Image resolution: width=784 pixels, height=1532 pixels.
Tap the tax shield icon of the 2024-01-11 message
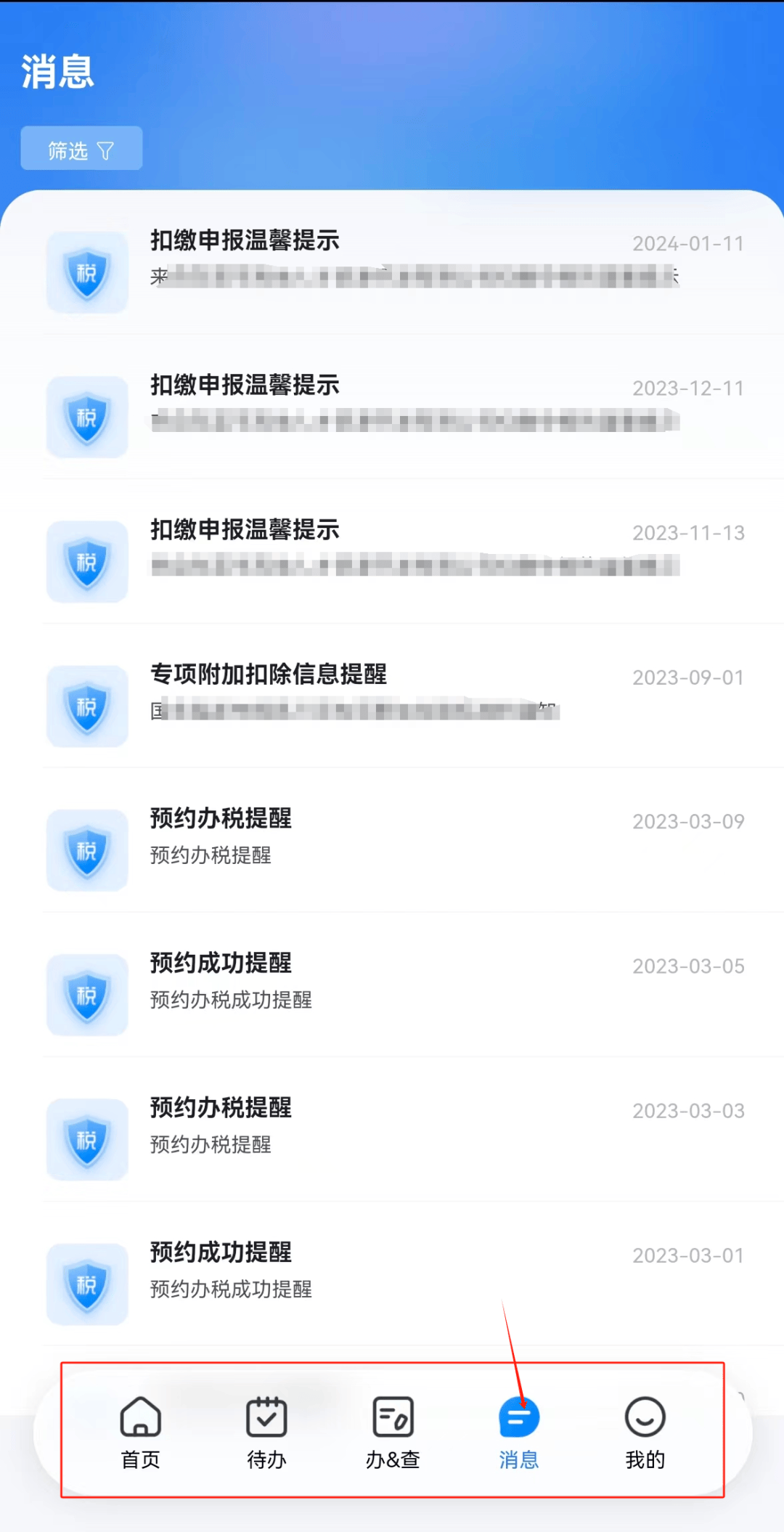tap(87, 274)
